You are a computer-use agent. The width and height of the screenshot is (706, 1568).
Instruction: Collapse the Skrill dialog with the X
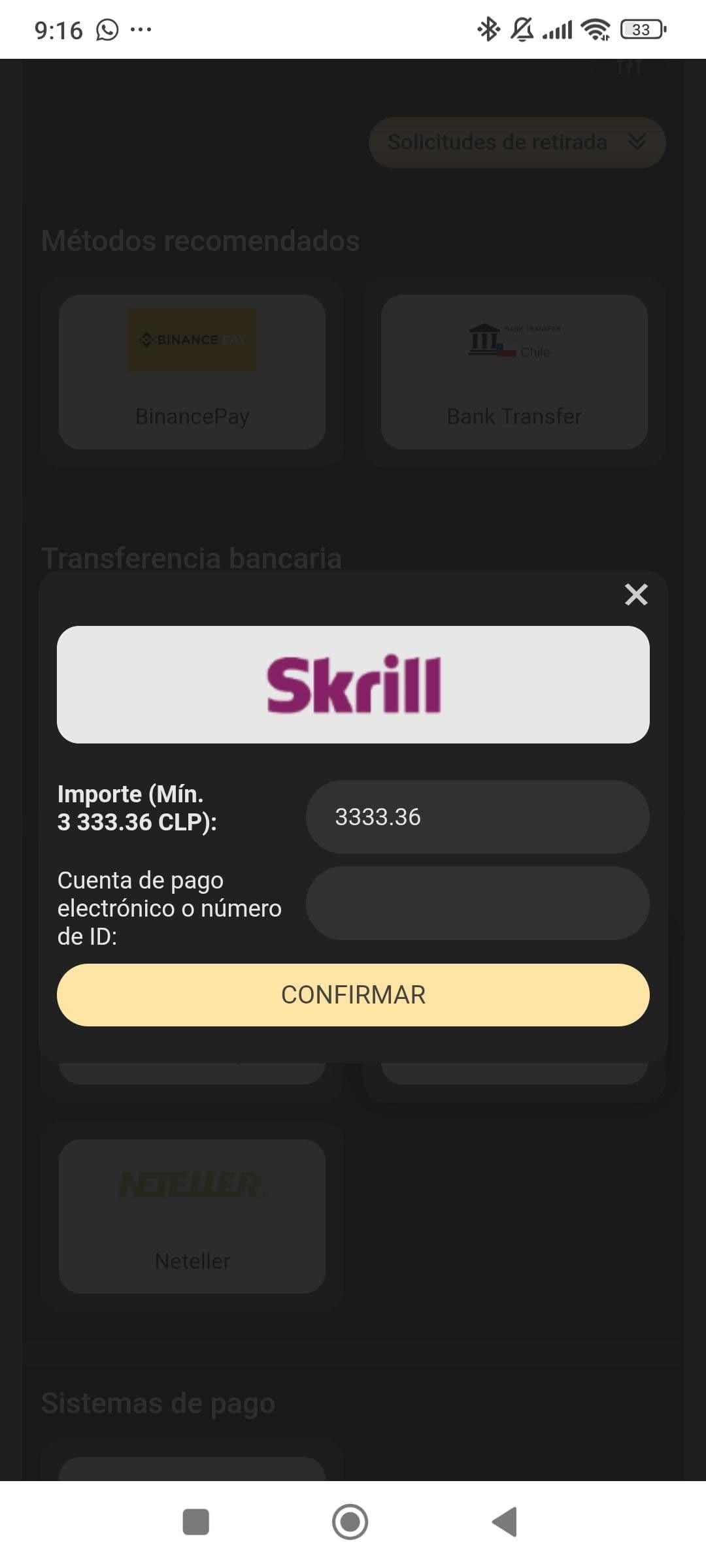tap(635, 595)
